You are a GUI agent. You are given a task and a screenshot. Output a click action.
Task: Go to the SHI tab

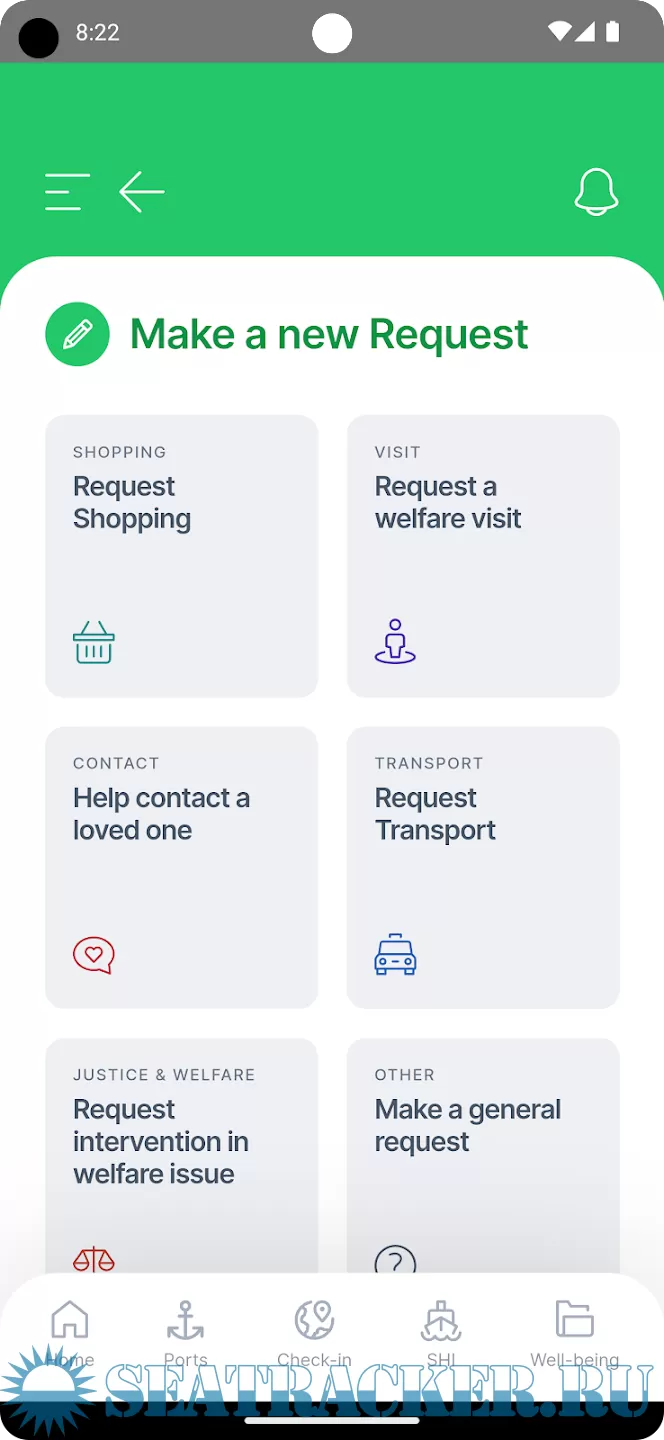(441, 1330)
